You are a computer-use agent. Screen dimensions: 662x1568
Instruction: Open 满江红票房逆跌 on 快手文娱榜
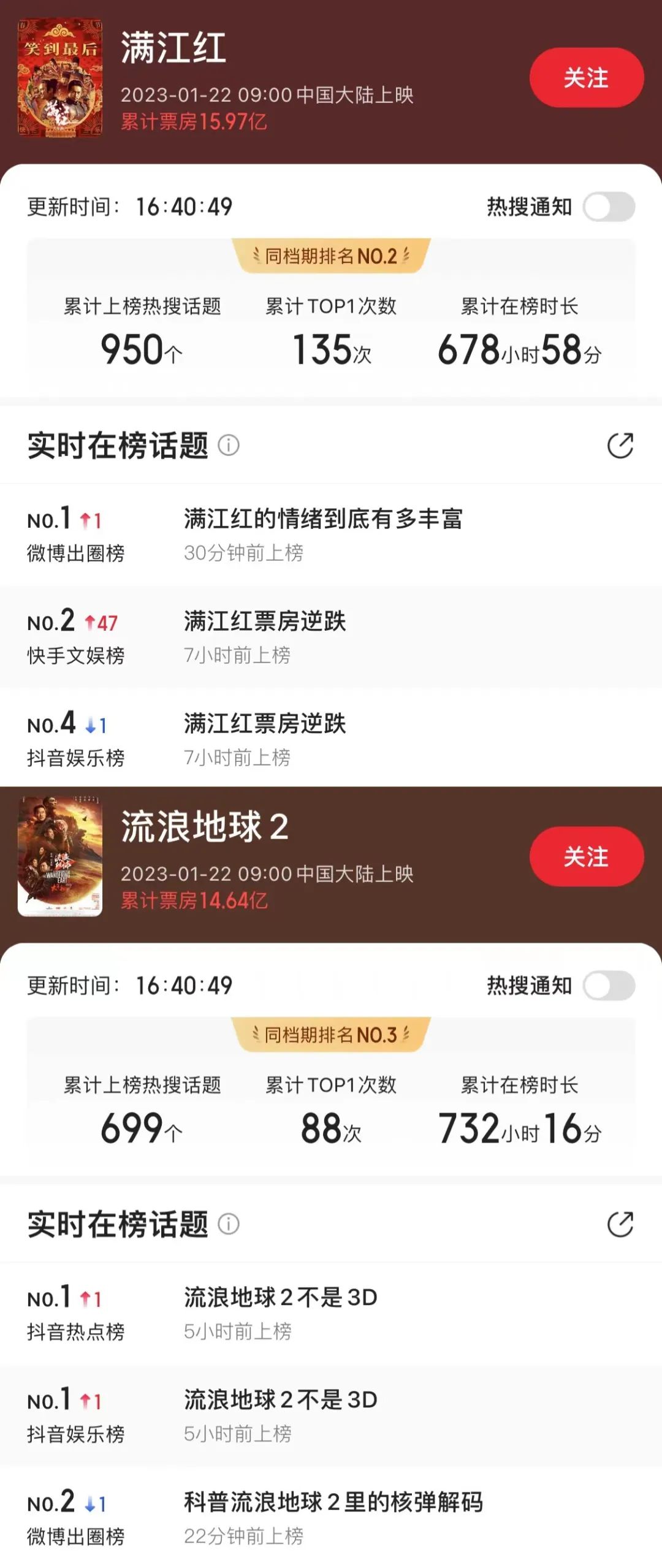coord(265,622)
